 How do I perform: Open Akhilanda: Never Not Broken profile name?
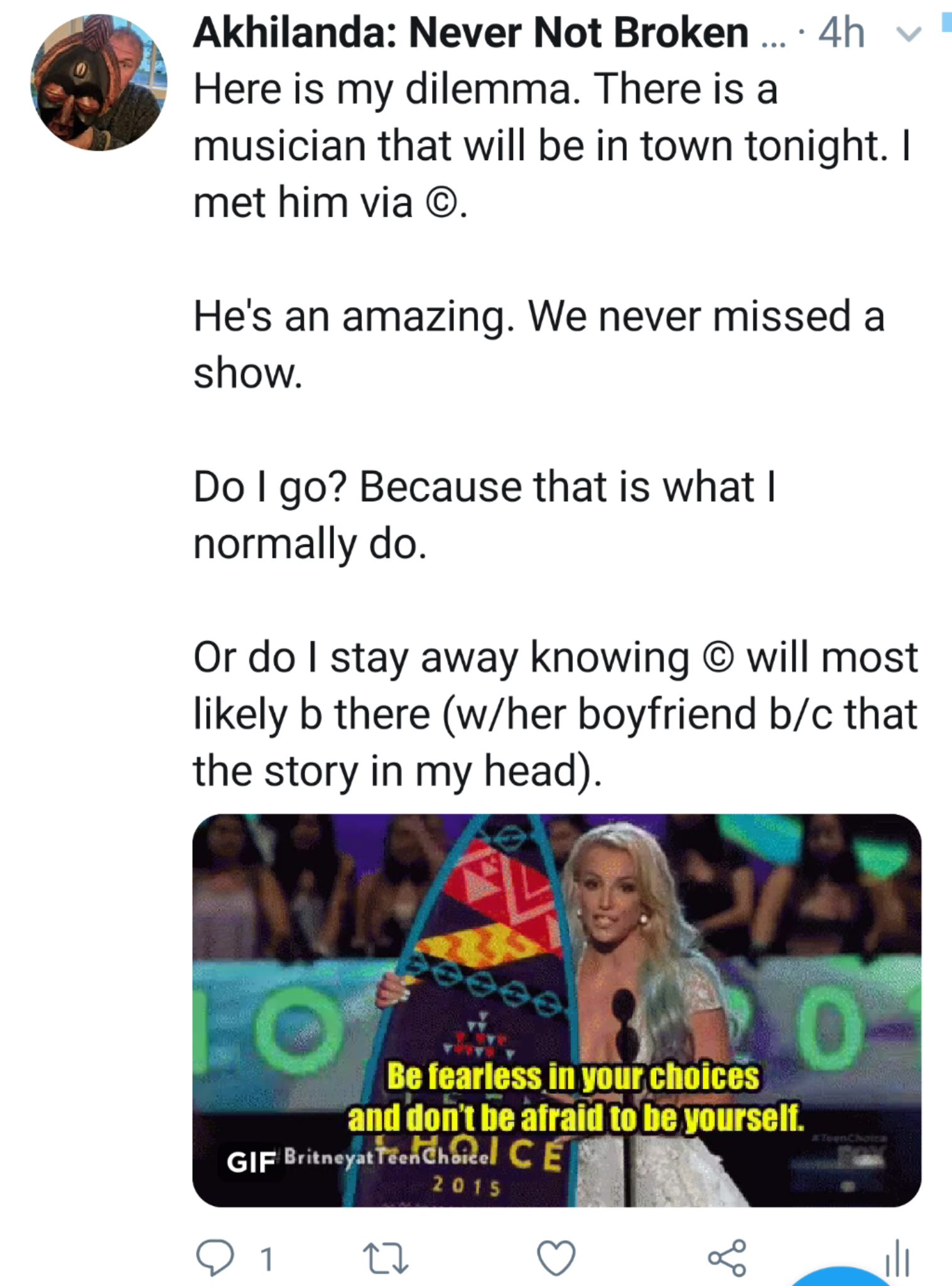pyautogui.click(x=470, y=33)
